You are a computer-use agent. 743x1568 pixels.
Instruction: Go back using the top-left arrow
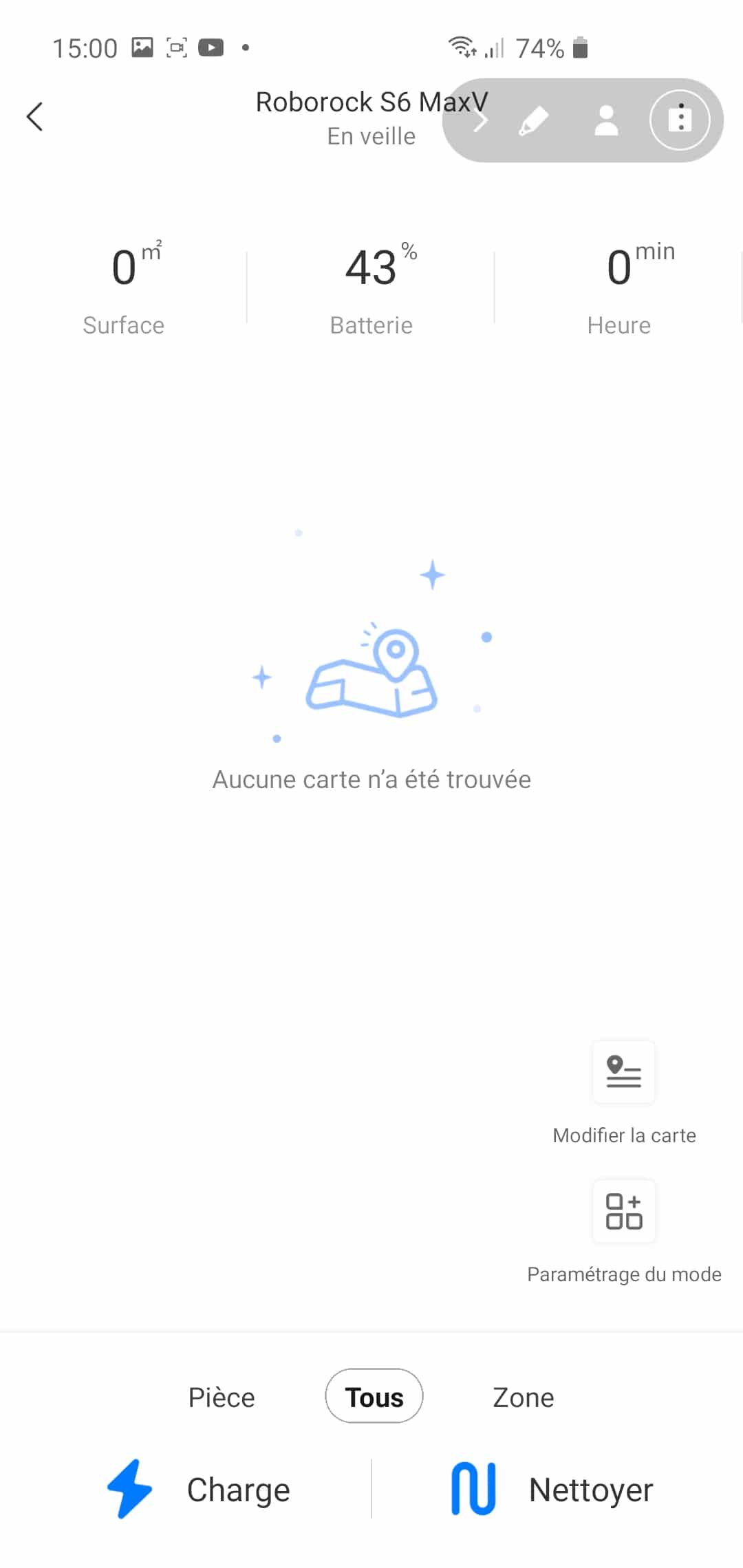click(x=34, y=116)
